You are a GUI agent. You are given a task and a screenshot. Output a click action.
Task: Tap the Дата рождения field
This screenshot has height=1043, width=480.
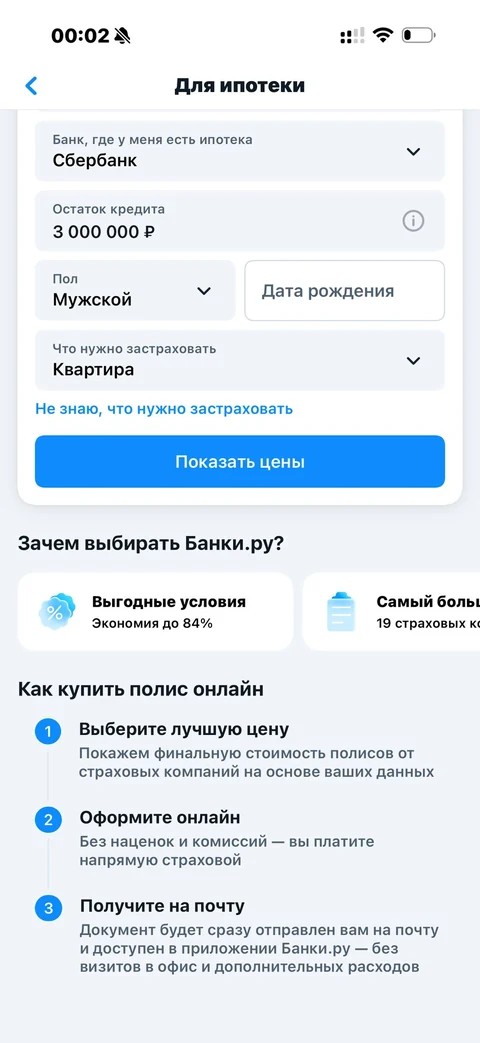pos(345,291)
